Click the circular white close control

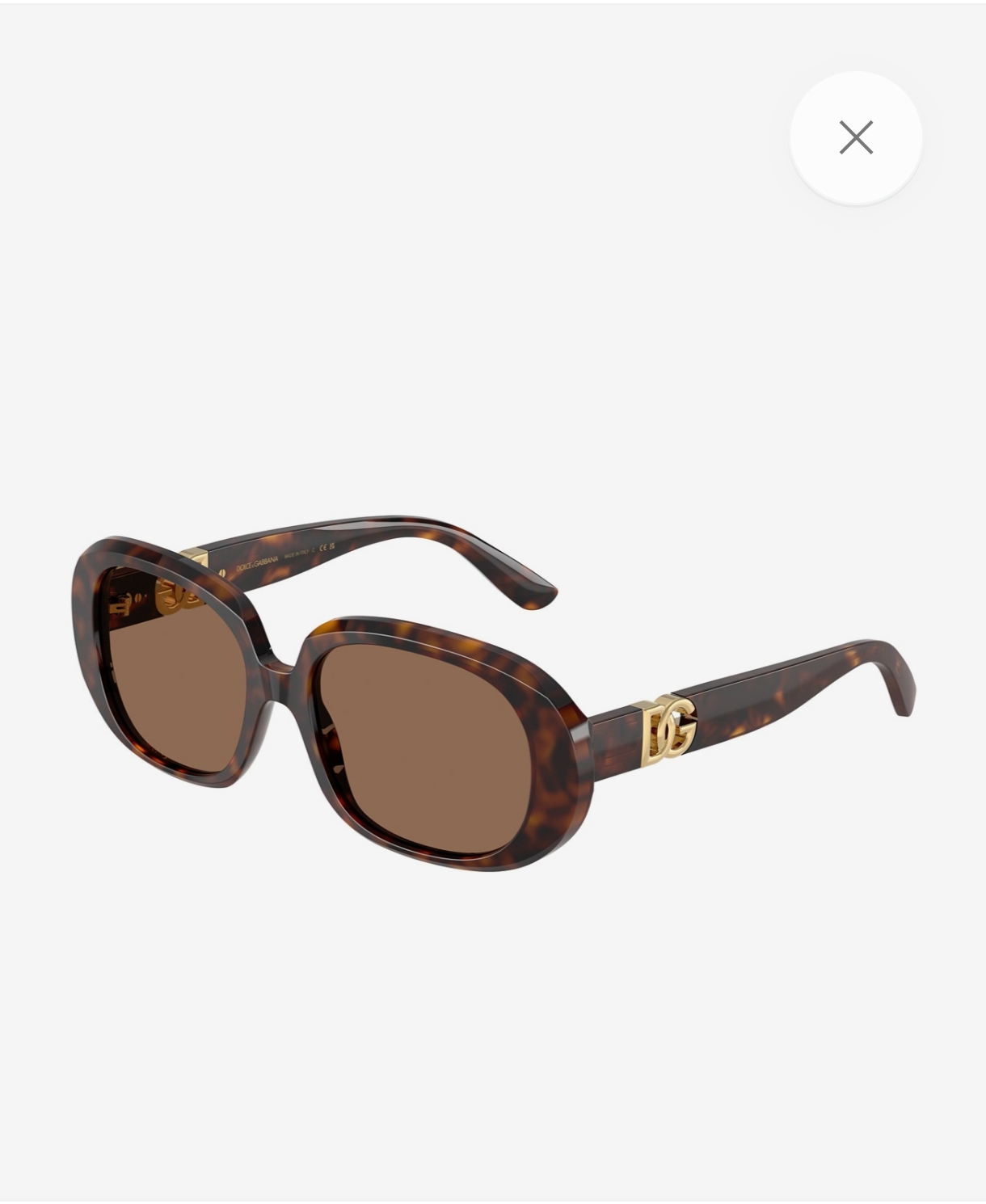point(856,137)
